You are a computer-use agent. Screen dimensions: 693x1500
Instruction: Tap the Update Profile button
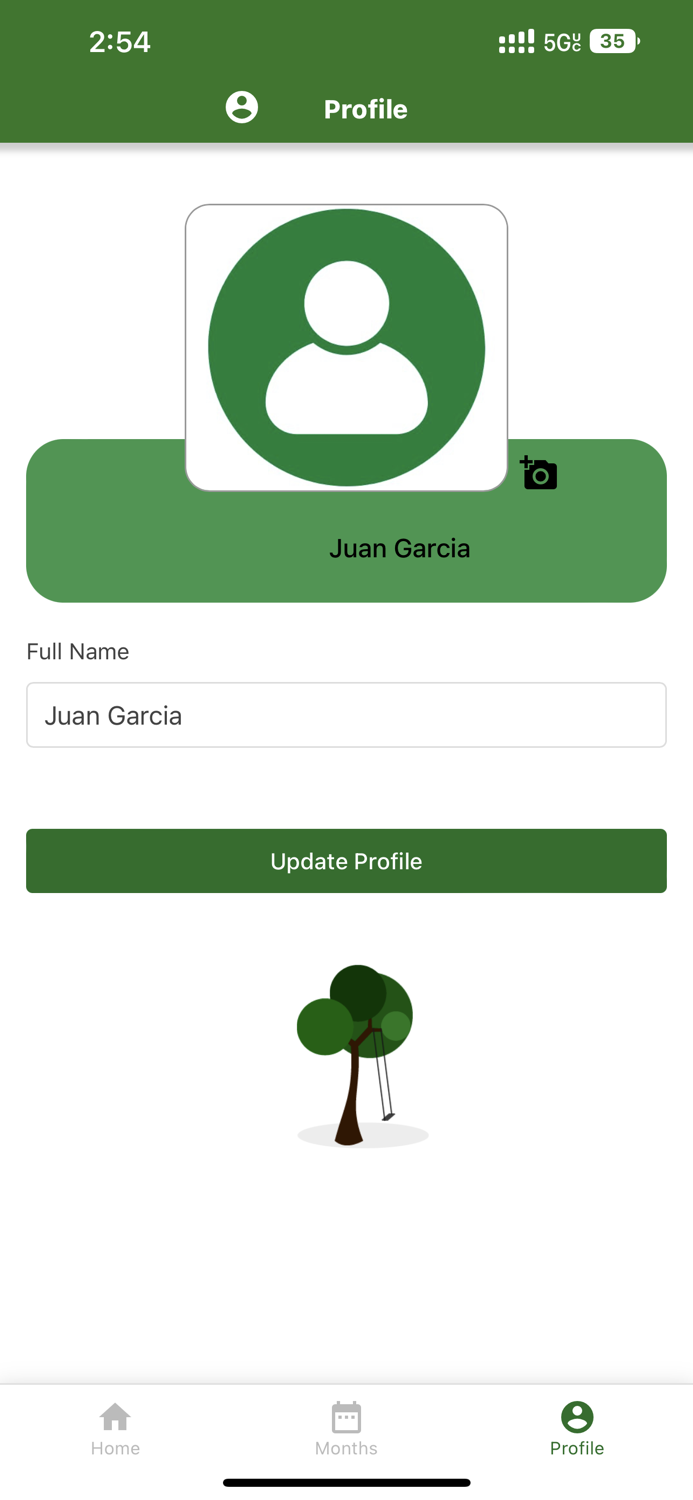pos(346,861)
